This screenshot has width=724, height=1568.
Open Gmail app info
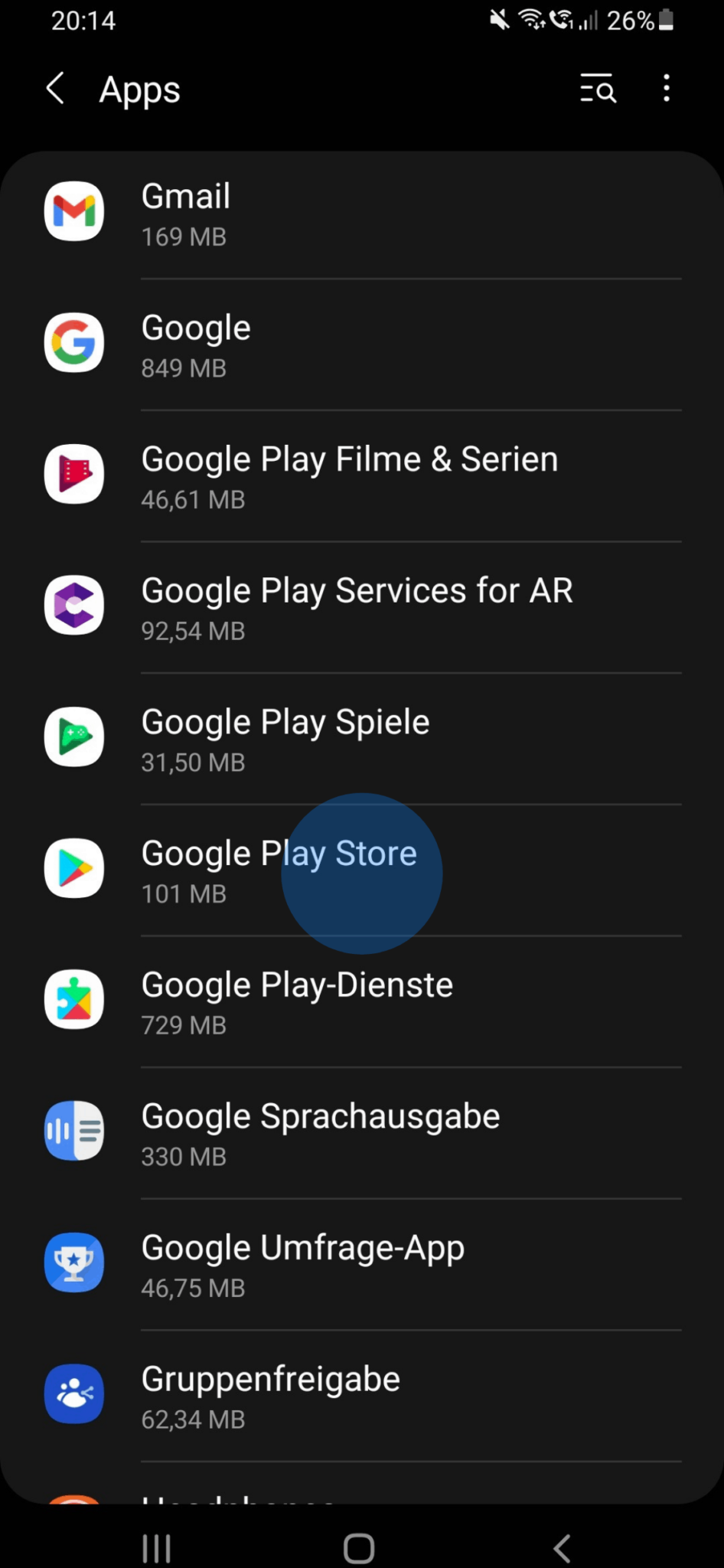tap(361, 214)
